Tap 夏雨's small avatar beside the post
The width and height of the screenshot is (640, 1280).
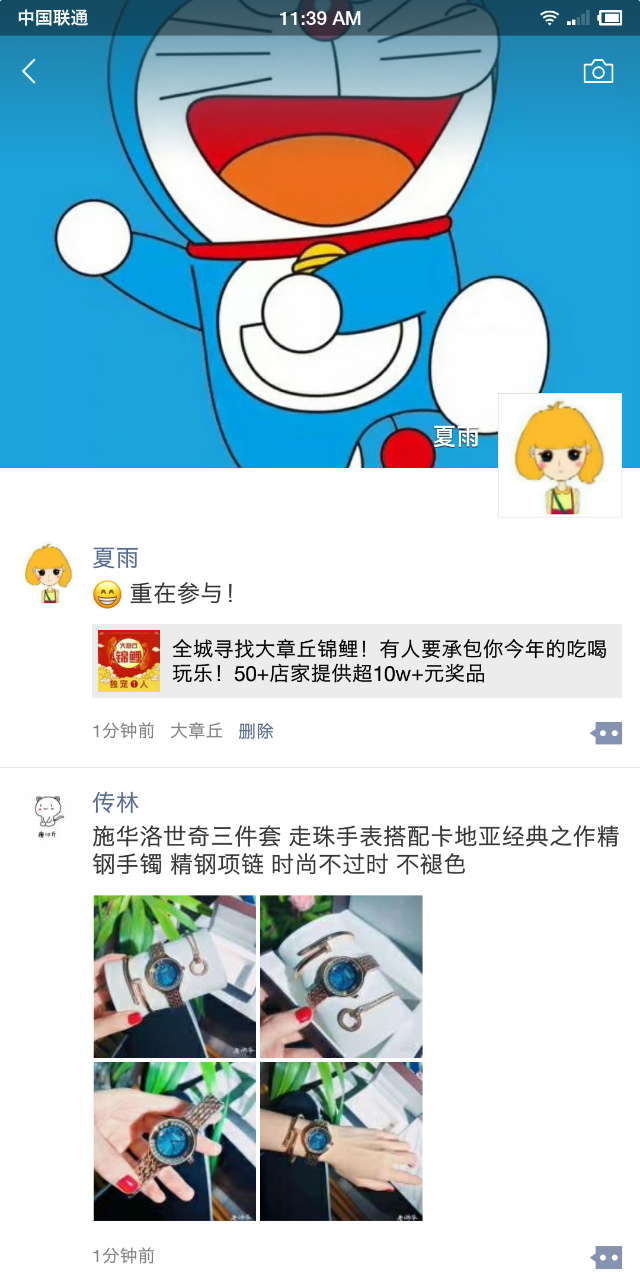(48, 573)
